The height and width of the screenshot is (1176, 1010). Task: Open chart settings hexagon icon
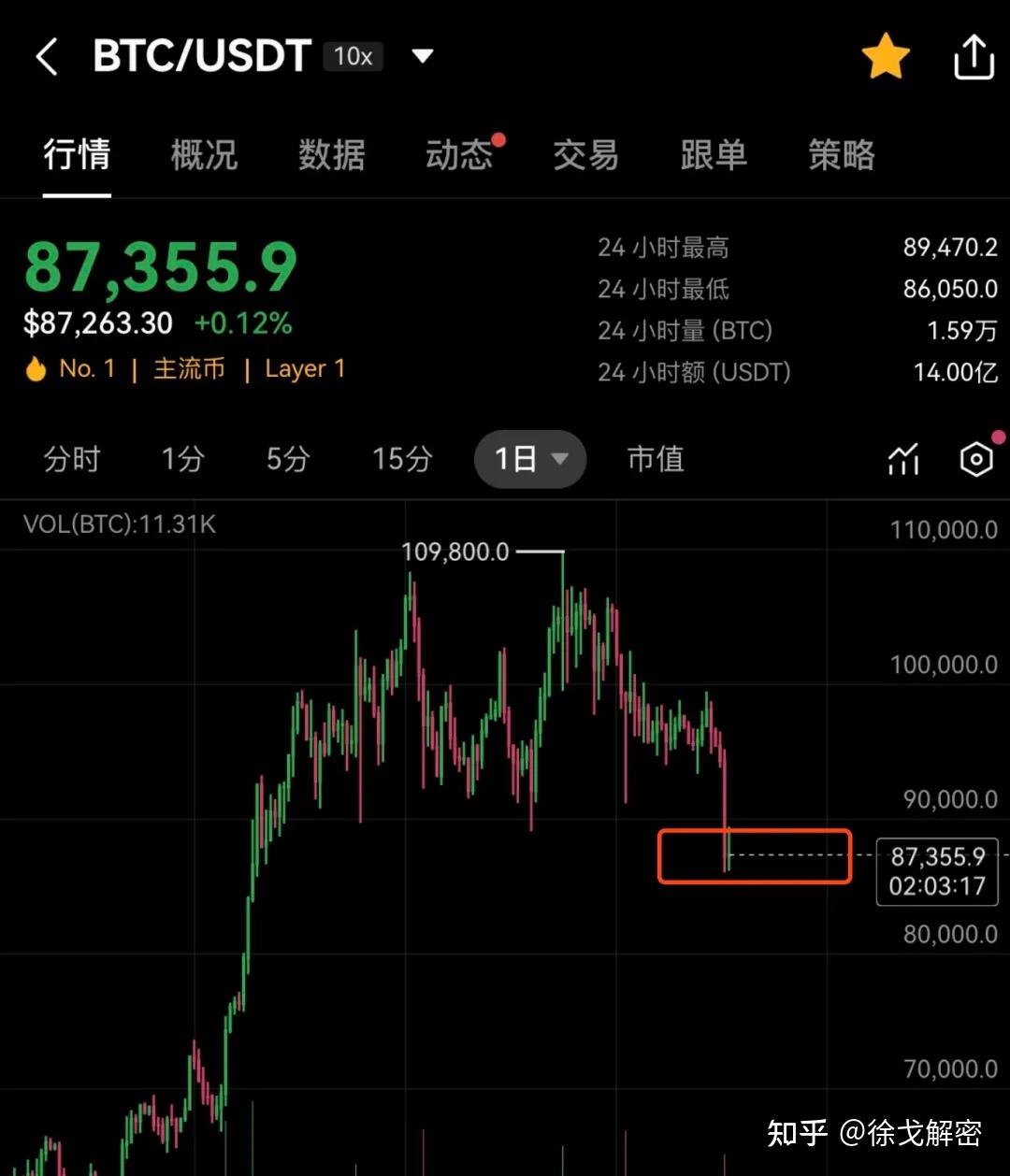click(976, 459)
